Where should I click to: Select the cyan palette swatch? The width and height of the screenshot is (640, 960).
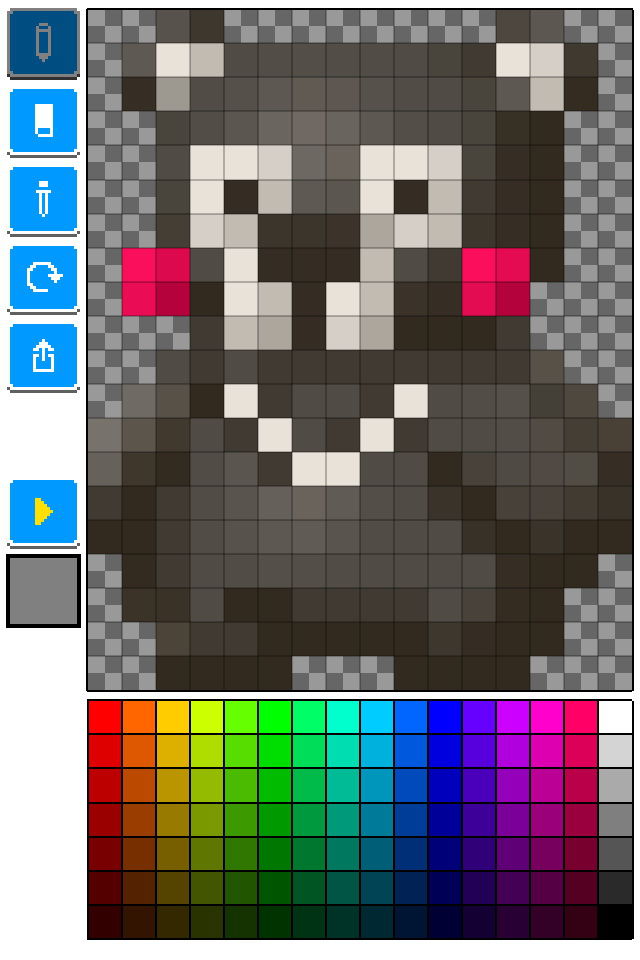tap(343, 717)
